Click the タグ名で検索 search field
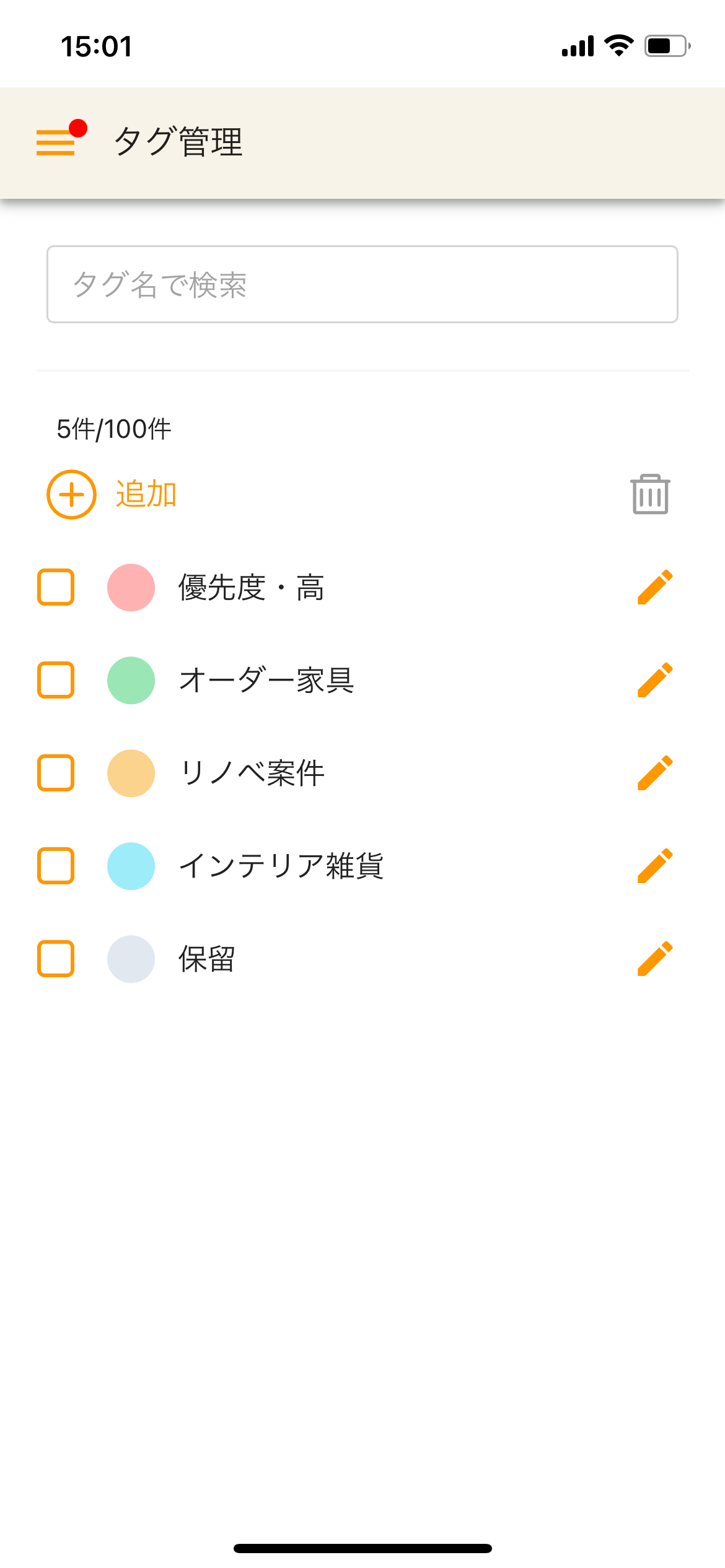 362,283
